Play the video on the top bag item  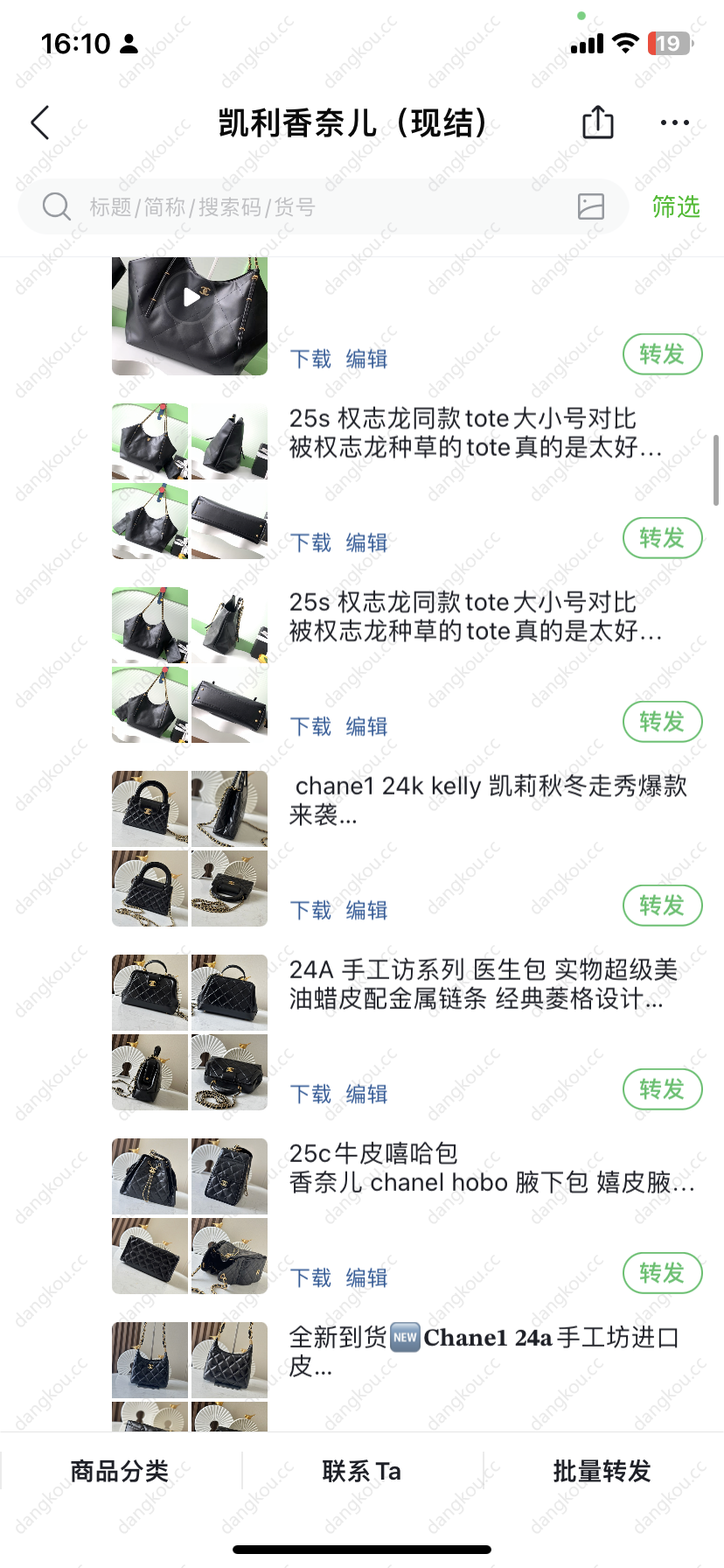[191, 297]
